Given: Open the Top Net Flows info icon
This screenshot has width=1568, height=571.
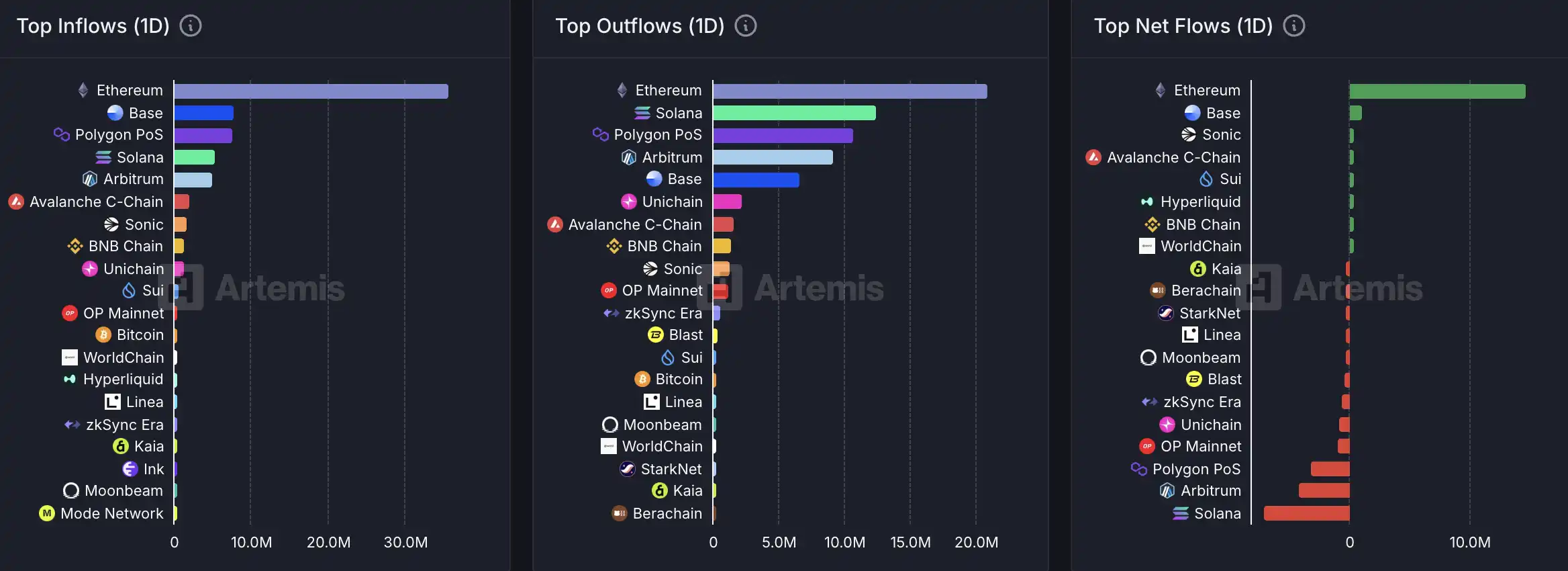Looking at the screenshot, I should click(x=1294, y=26).
